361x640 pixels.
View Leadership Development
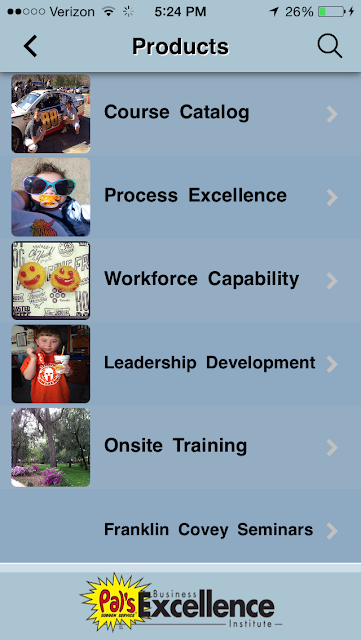[x=180, y=364]
